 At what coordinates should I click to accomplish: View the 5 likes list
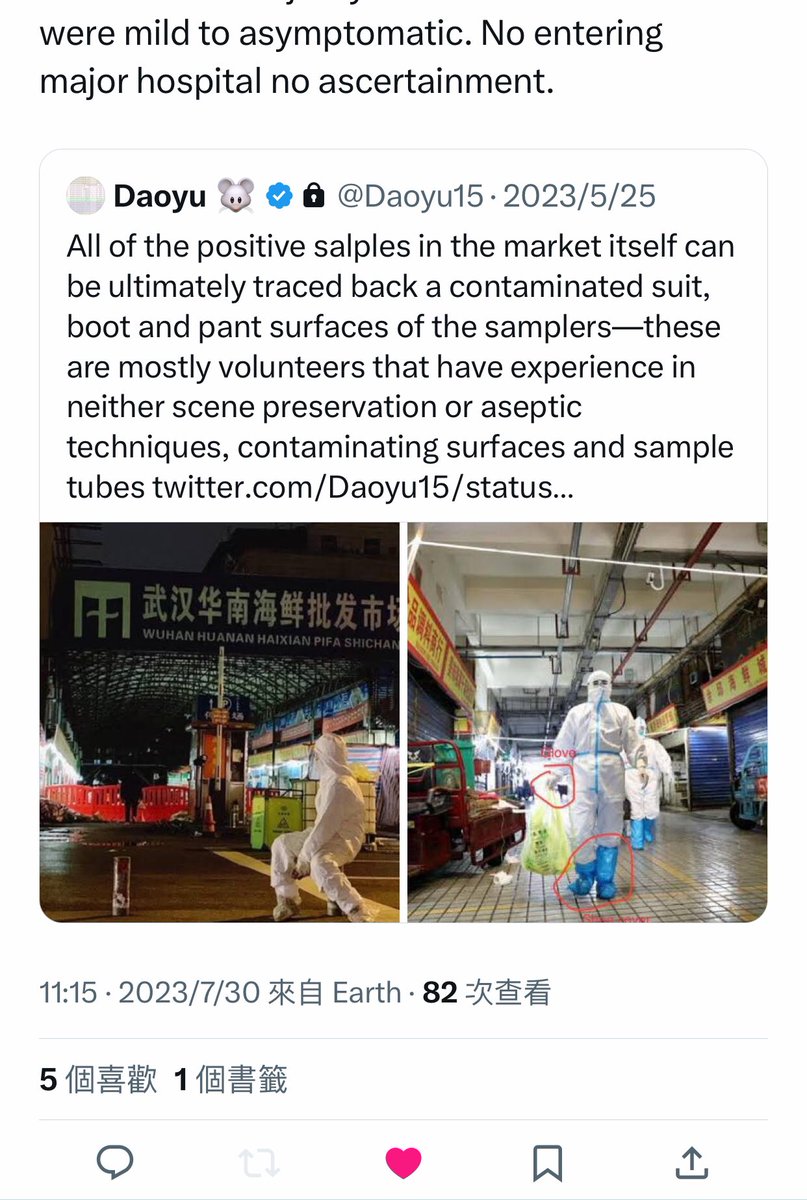click(98, 1079)
